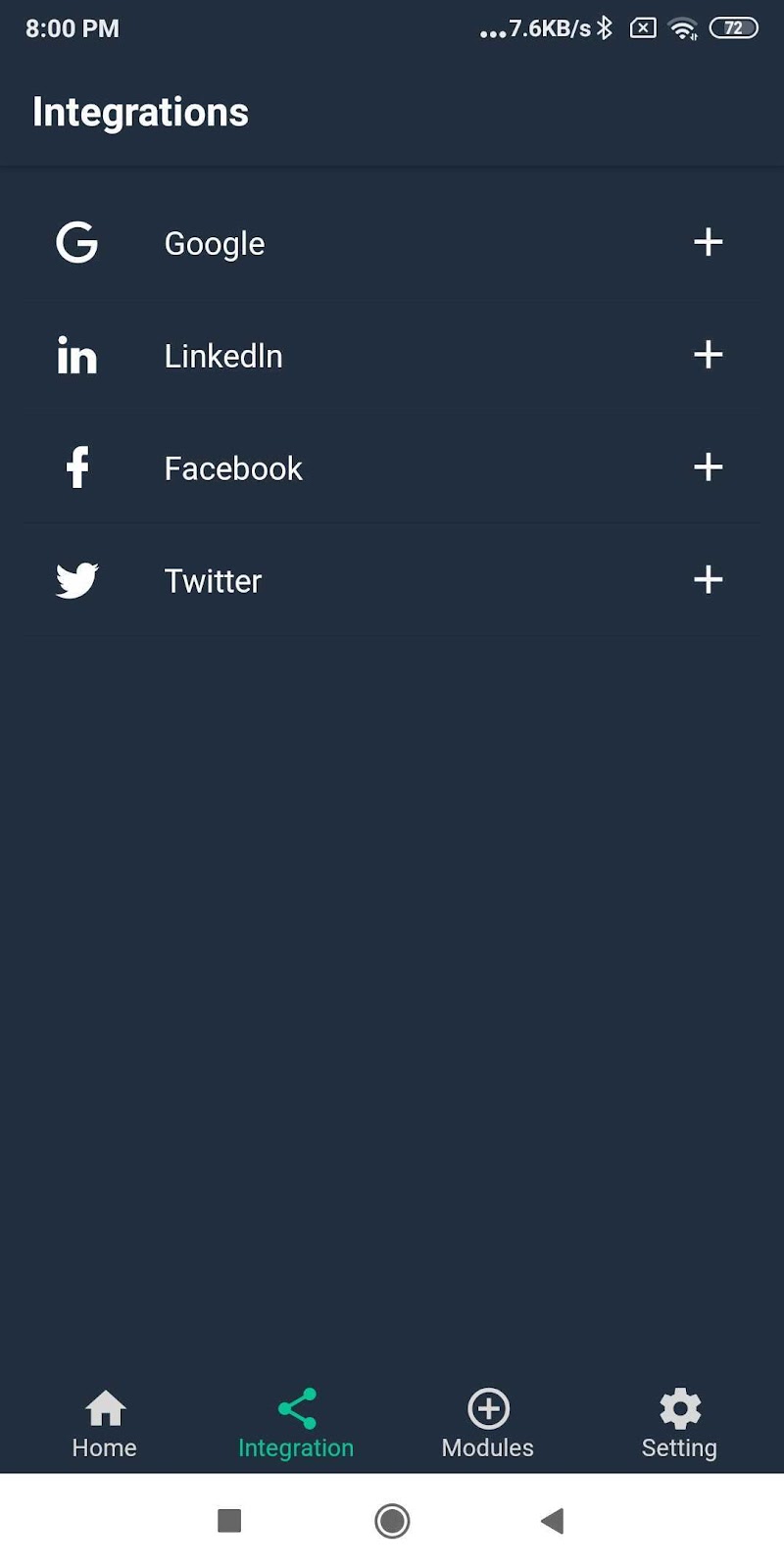
Task: Open recent apps with the square button
Action: point(229,1521)
